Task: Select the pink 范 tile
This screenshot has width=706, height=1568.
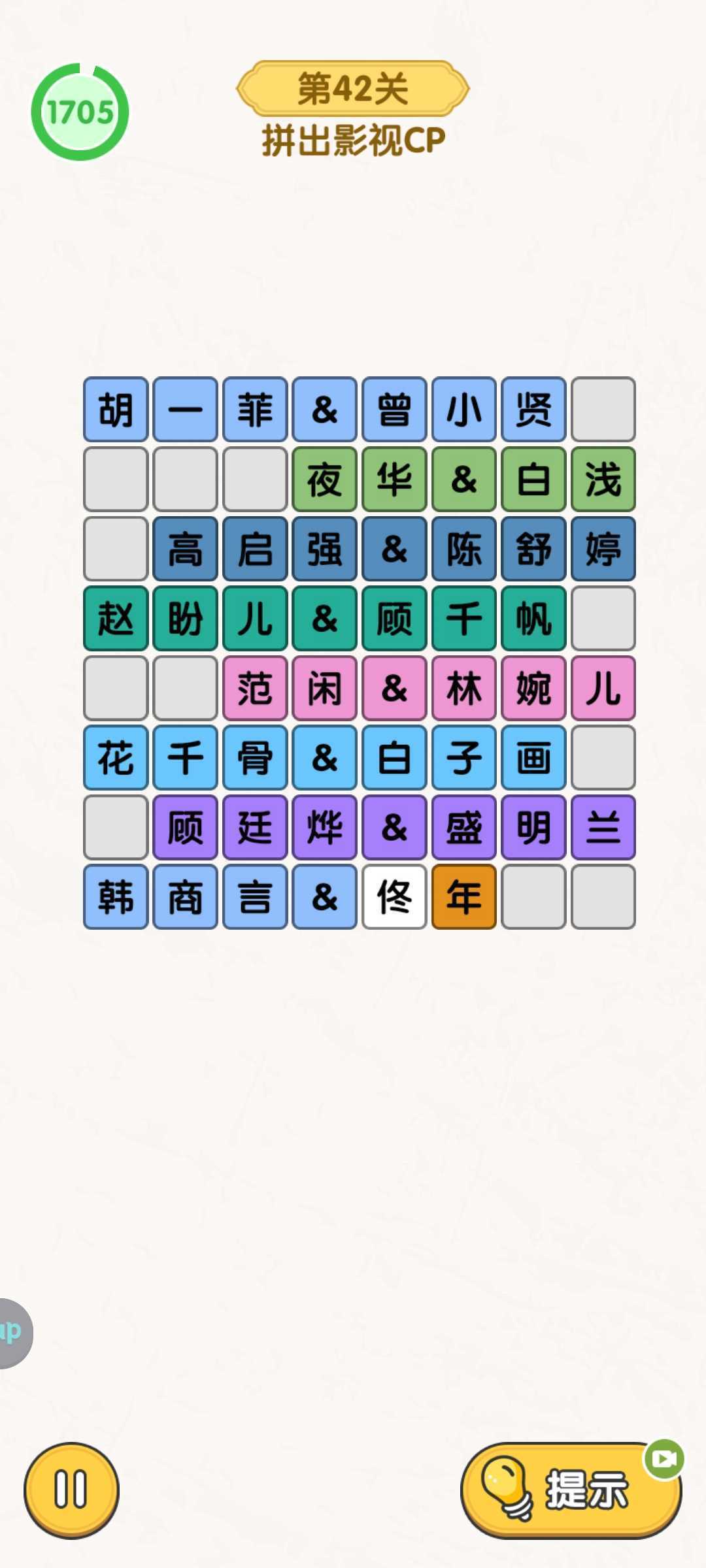Action: [x=255, y=689]
